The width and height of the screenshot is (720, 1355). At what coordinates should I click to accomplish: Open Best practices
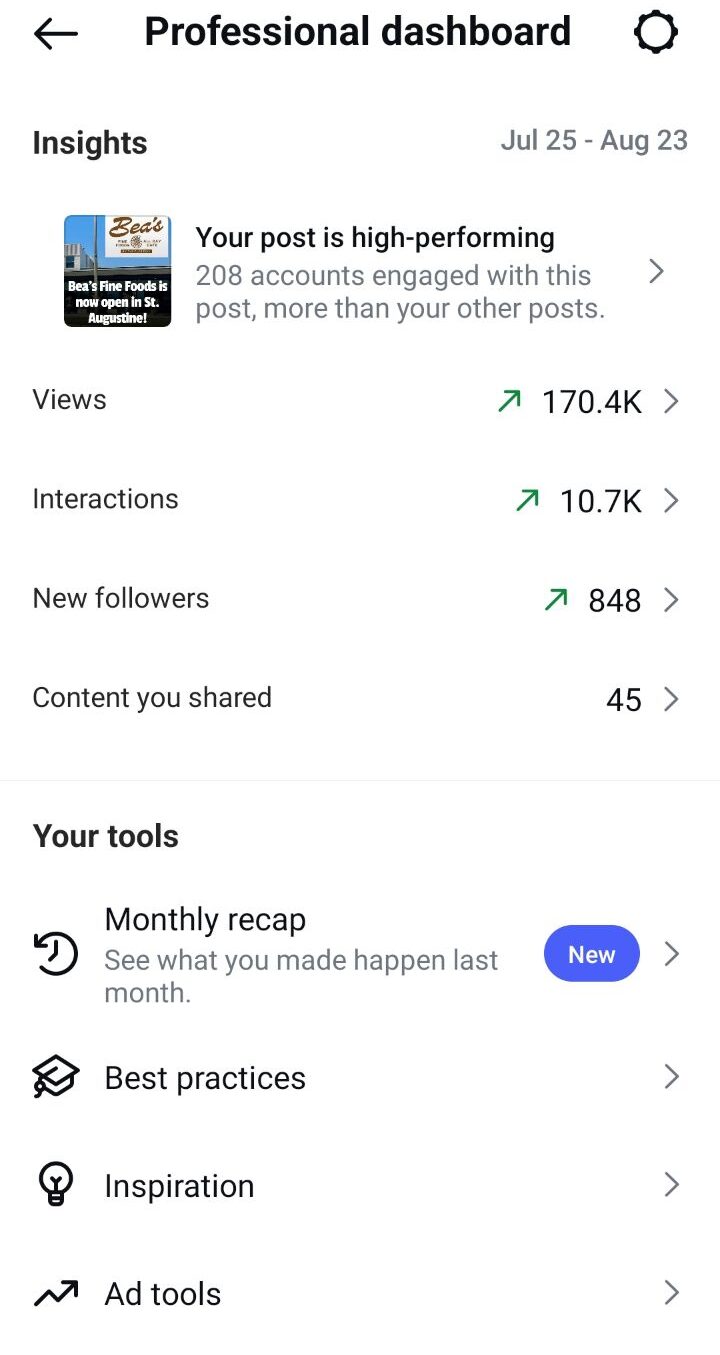click(x=360, y=1077)
